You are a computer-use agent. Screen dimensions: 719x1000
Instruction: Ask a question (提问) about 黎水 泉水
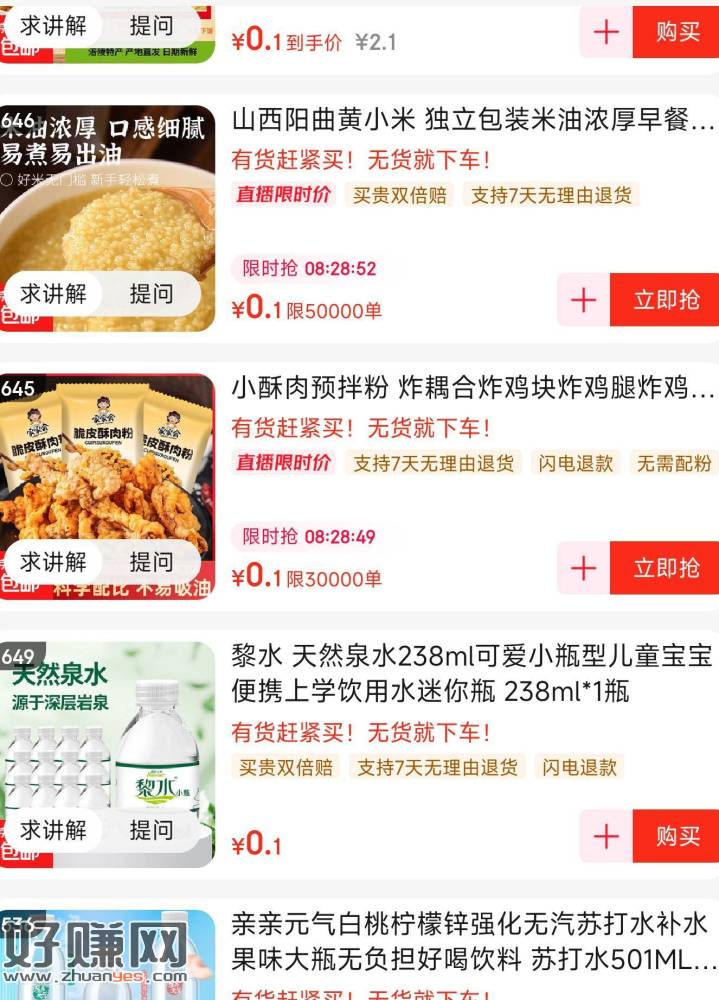click(151, 830)
